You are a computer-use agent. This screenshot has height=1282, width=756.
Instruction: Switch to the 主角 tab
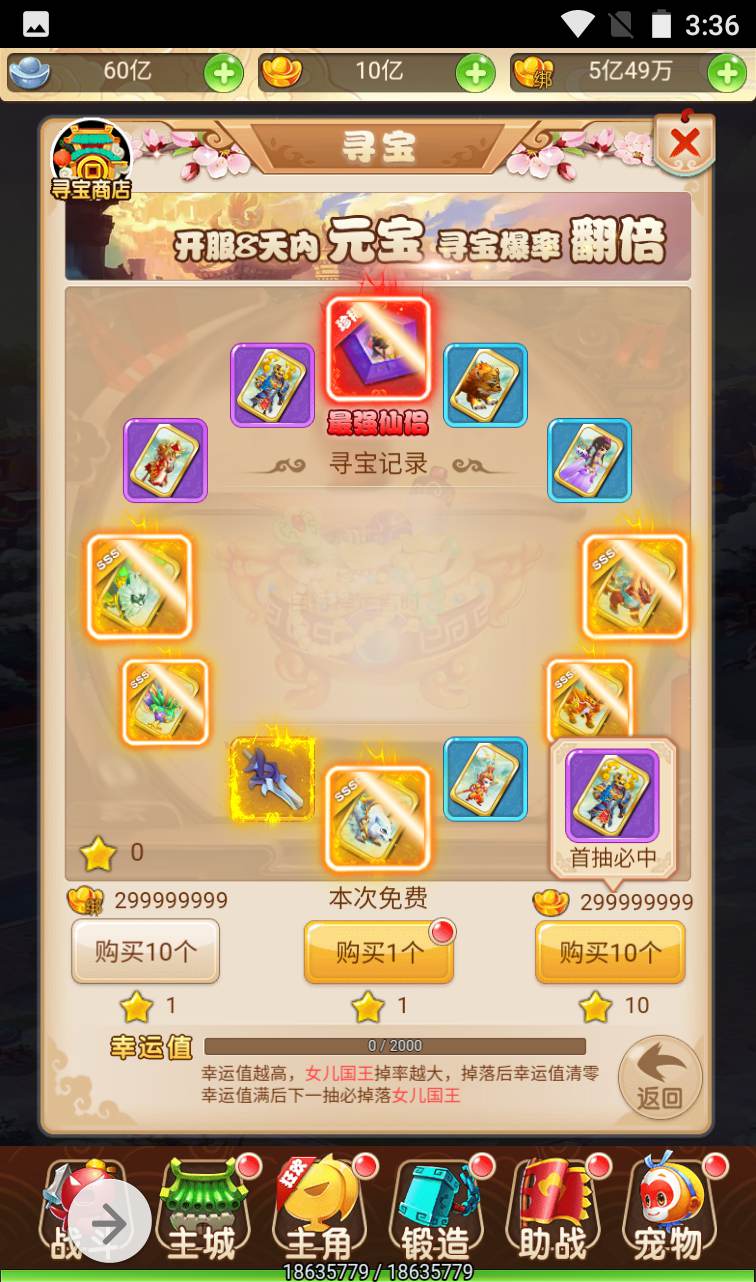[x=319, y=1209]
